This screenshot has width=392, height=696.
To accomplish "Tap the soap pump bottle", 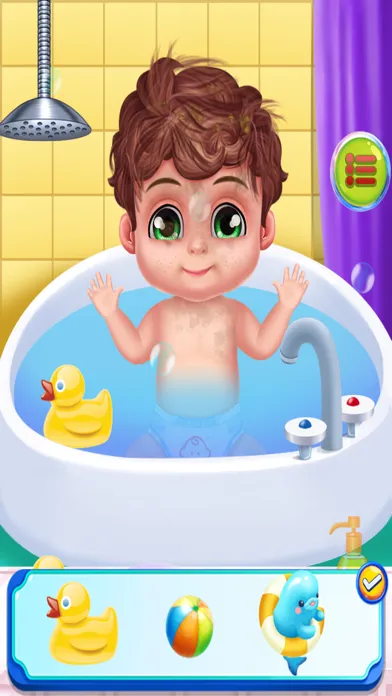I will [352, 542].
